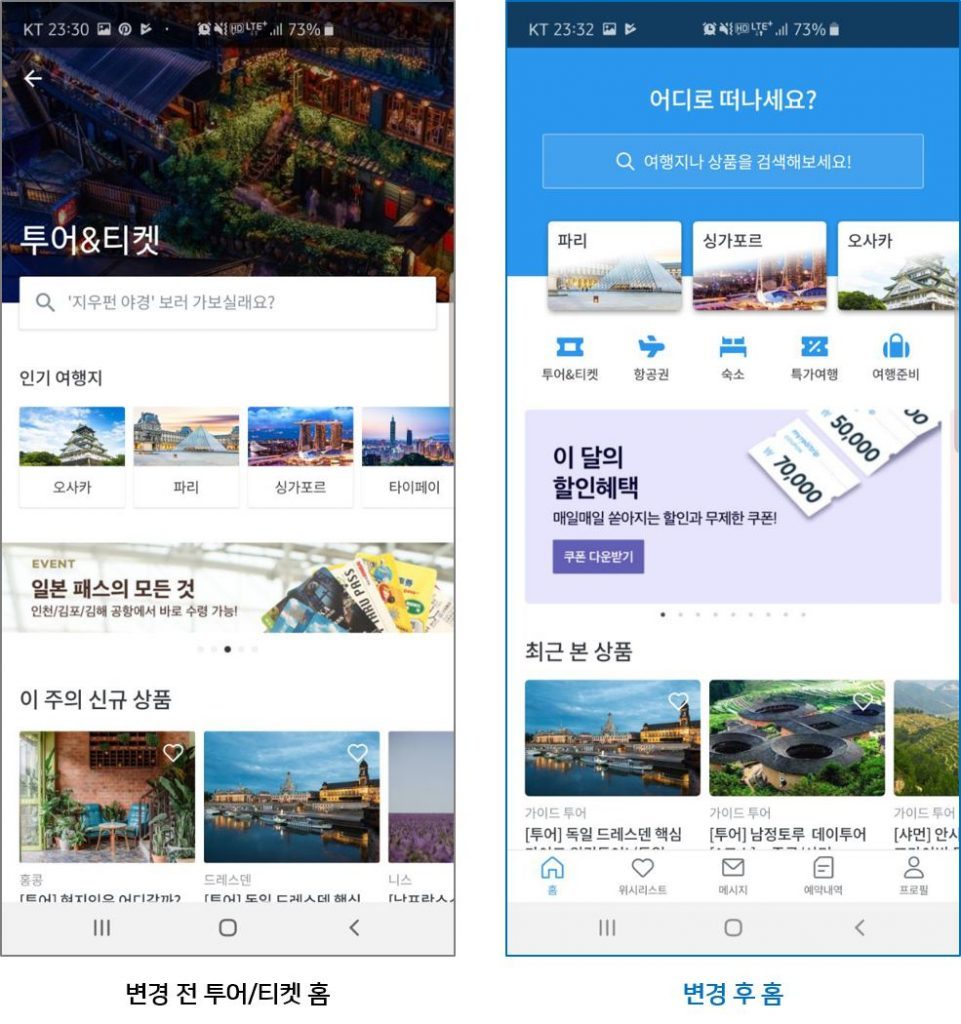Screen dimensions: 961x1024
Task: Select the 여행준비 travel prep icon
Action: coord(898,352)
